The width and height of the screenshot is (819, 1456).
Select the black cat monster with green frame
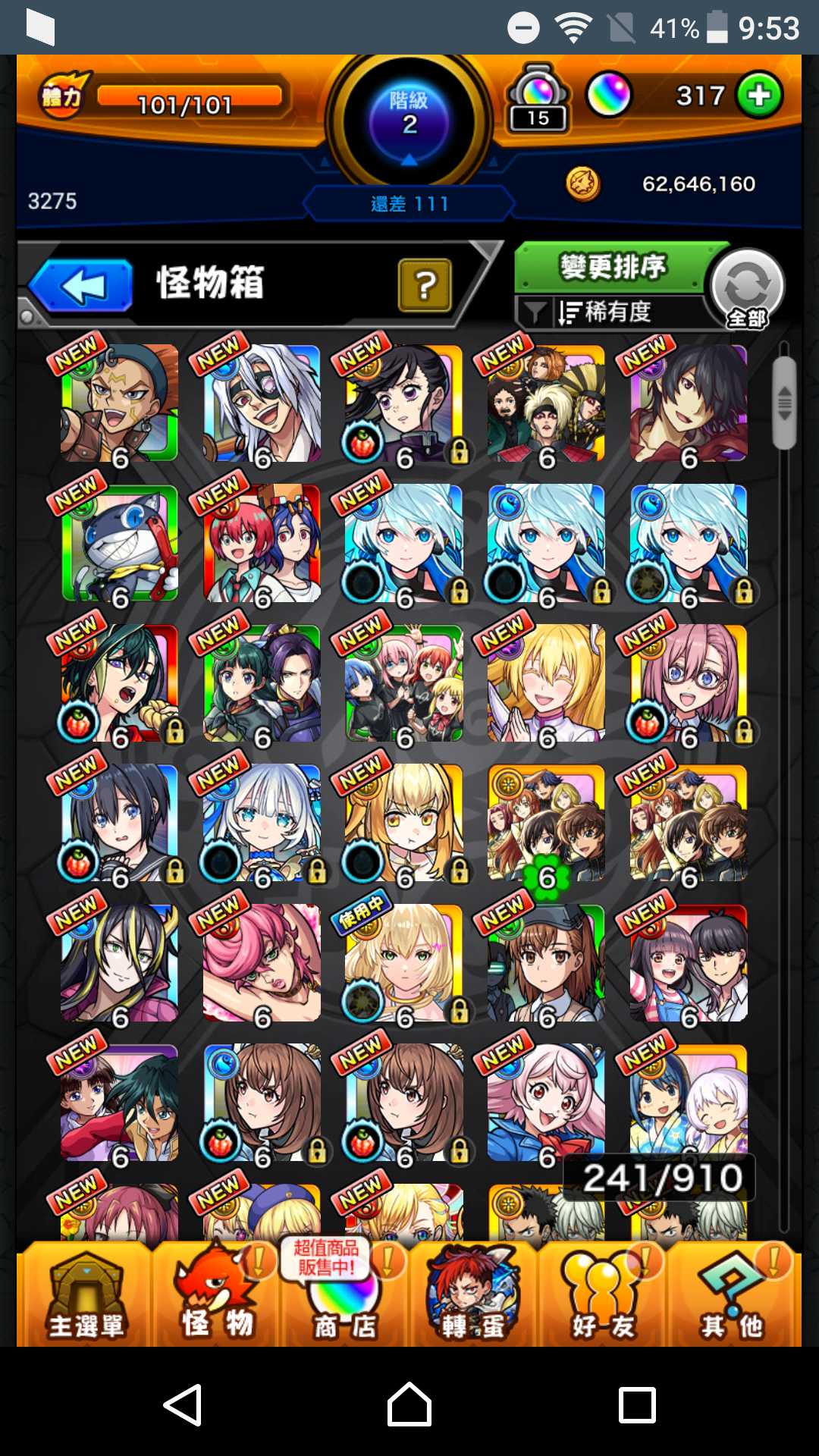tap(119, 544)
